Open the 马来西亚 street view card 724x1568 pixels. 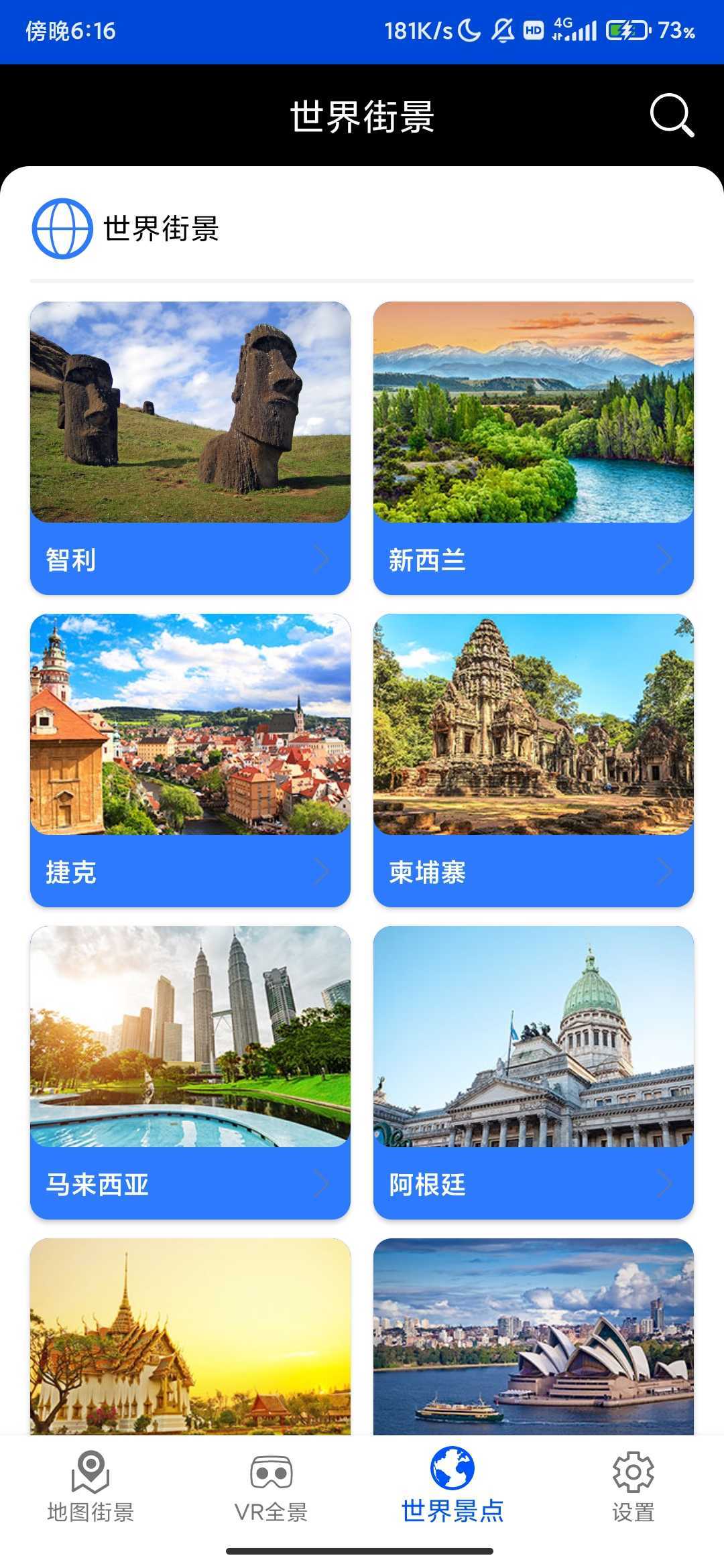[x=190, y=1072]
